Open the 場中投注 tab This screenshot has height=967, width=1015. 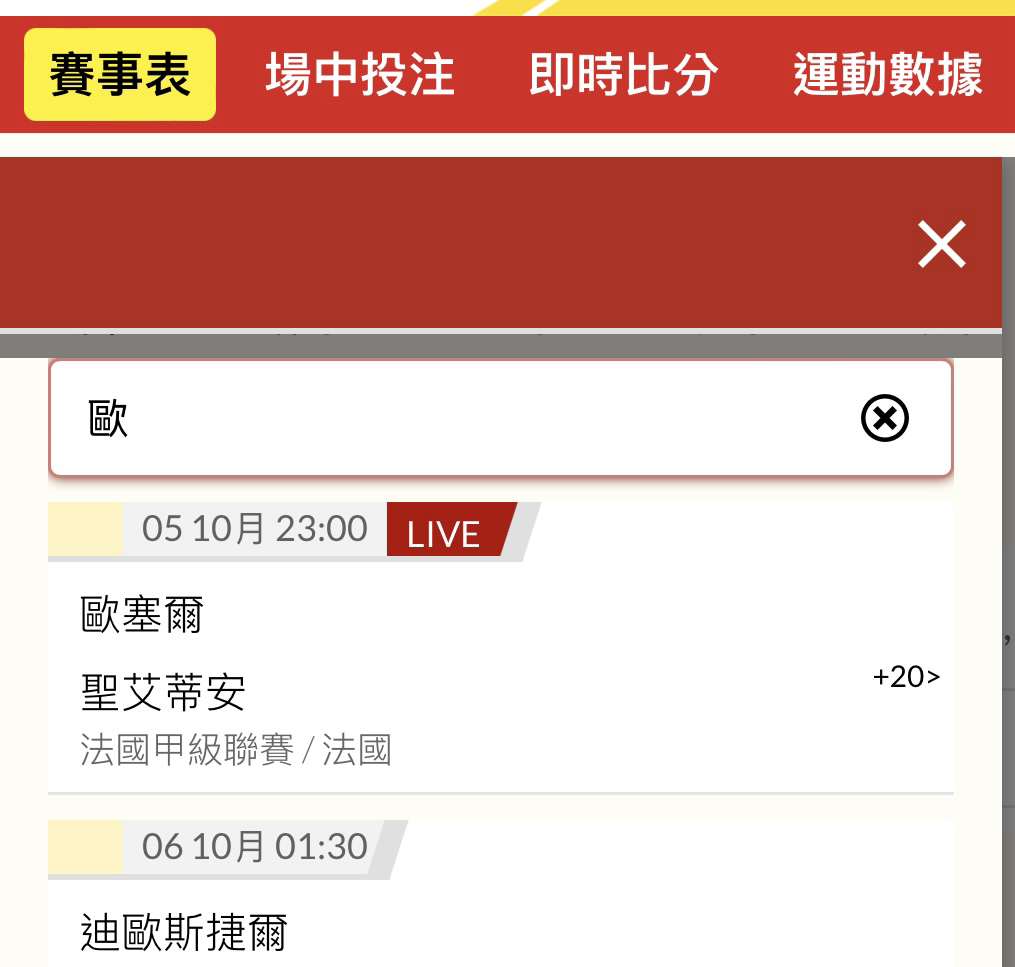360,75
